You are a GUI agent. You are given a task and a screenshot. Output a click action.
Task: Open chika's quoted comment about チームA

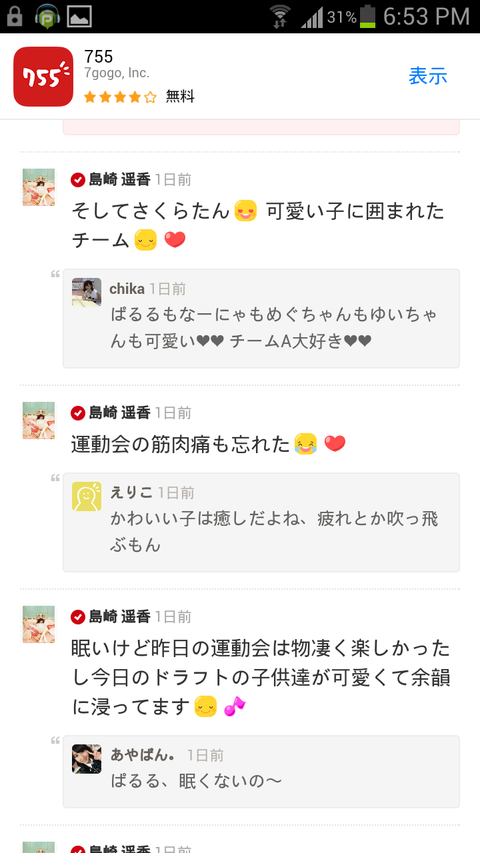[x=261, y=318]
